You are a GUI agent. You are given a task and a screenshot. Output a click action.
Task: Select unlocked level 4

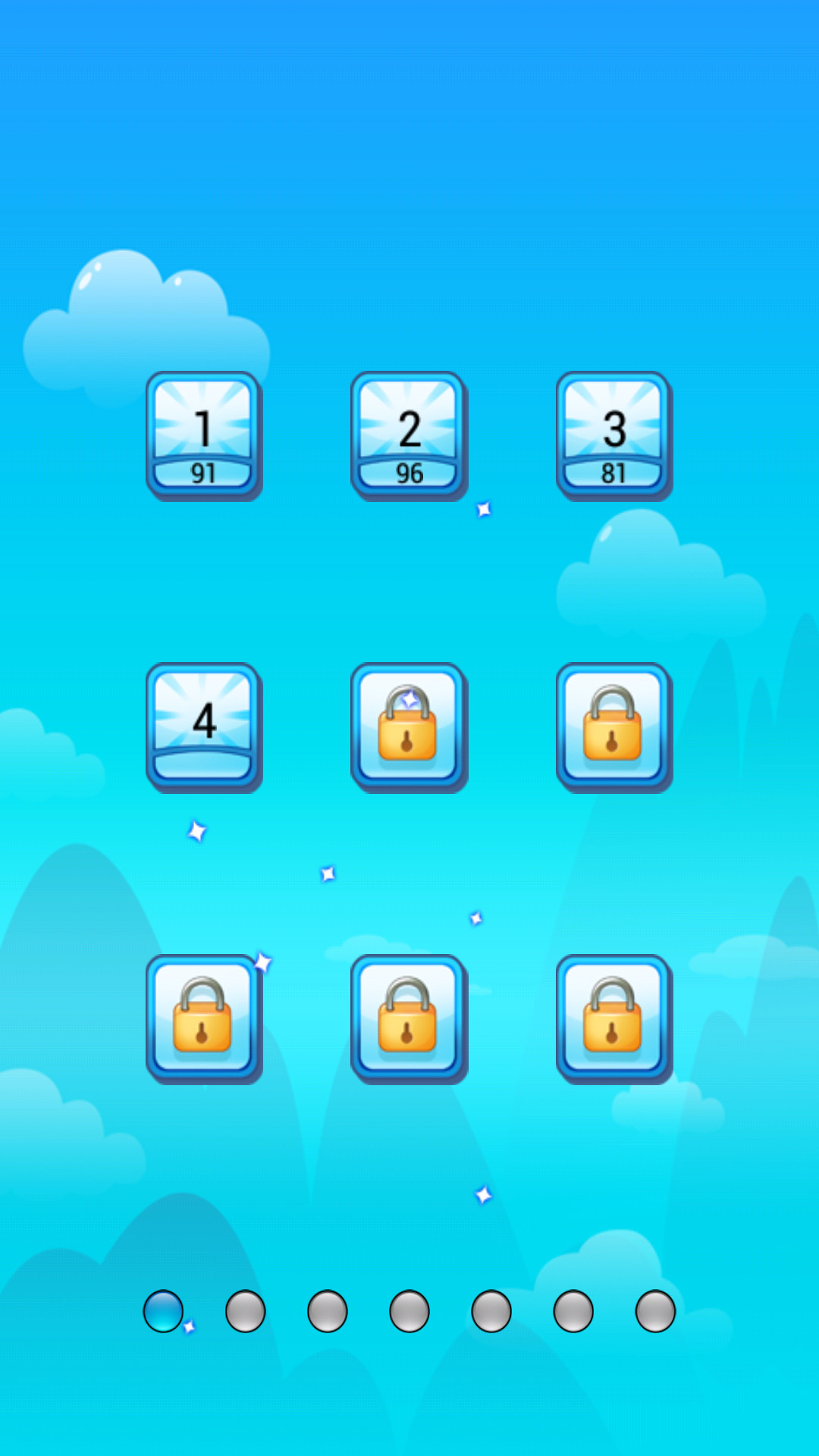203,726
